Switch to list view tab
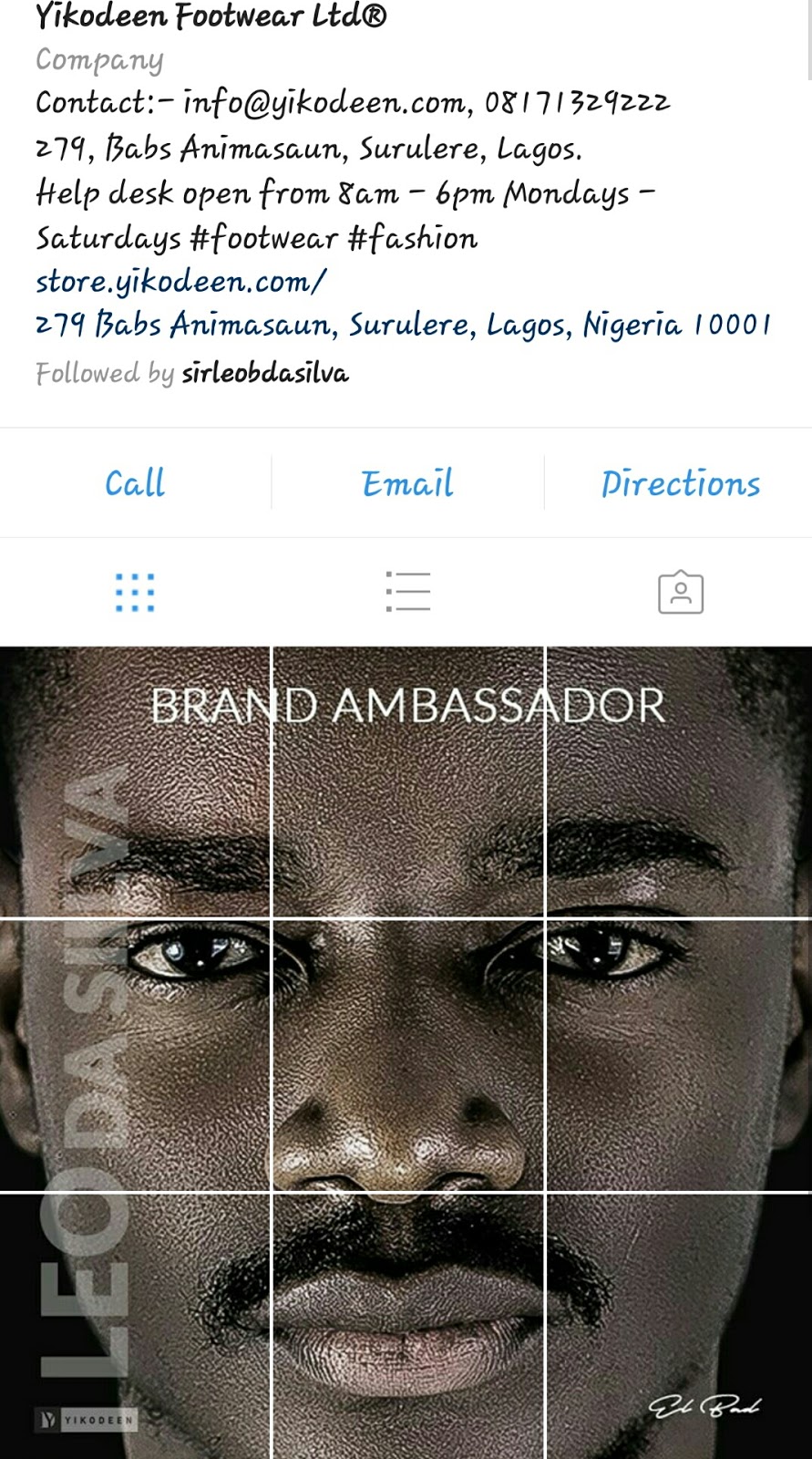The height and width of the screenshot is (1459, 812). tap(407, 593)
